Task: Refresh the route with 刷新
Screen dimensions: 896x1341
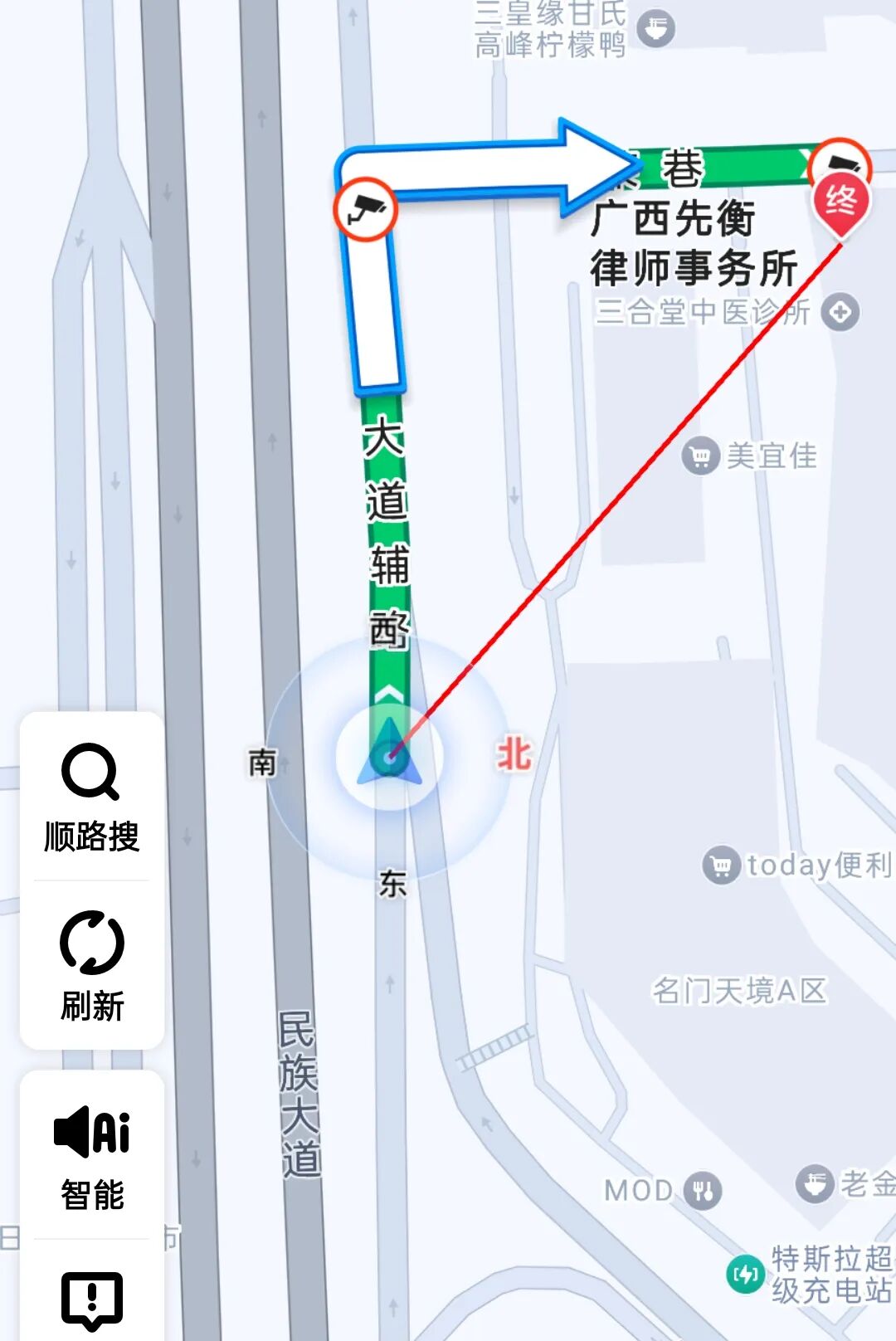Action: pyautogui.click(x=91, y=966)
